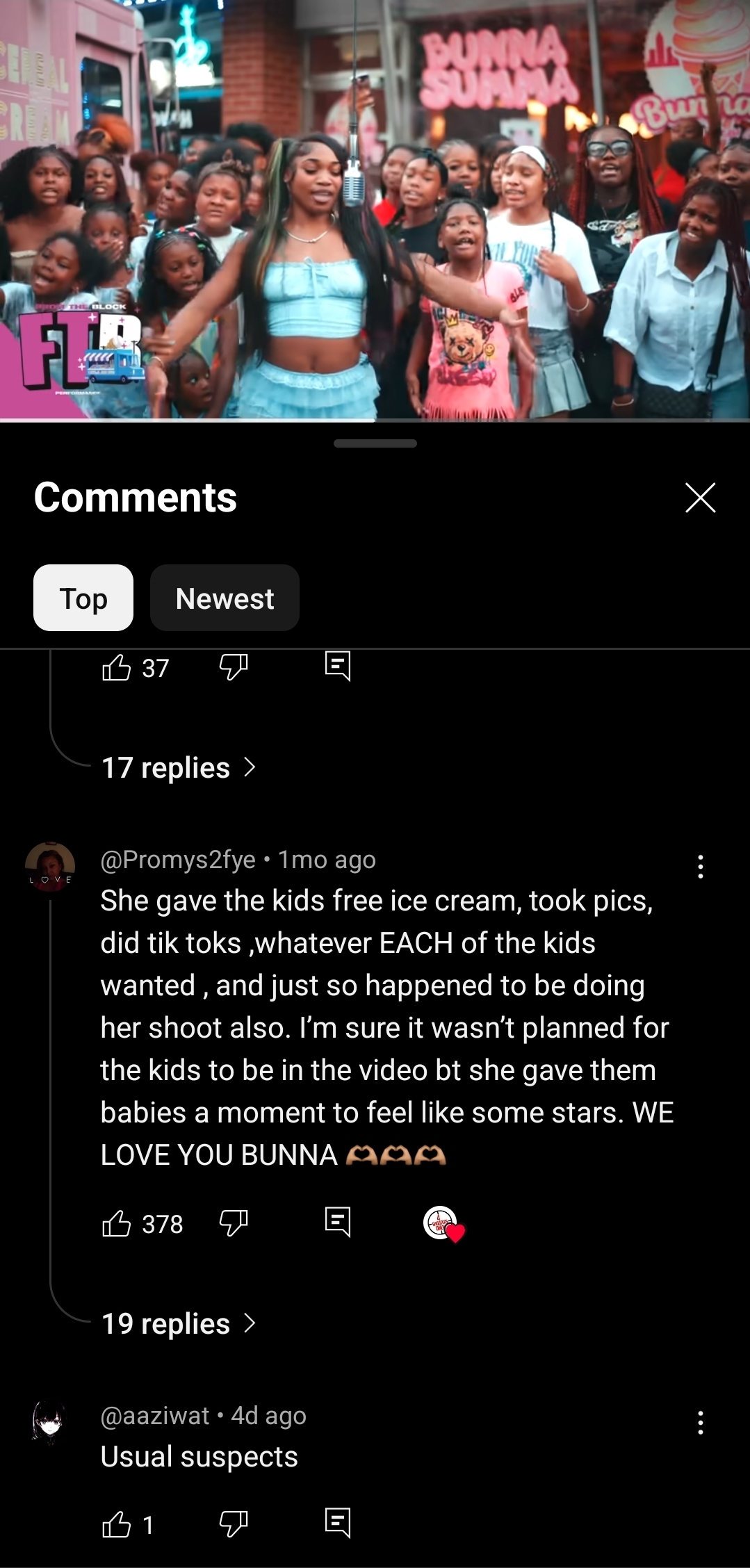Screen dimensions: 750x1568
Task: Expand the 19 replies thread
Action: [179, 1324]
